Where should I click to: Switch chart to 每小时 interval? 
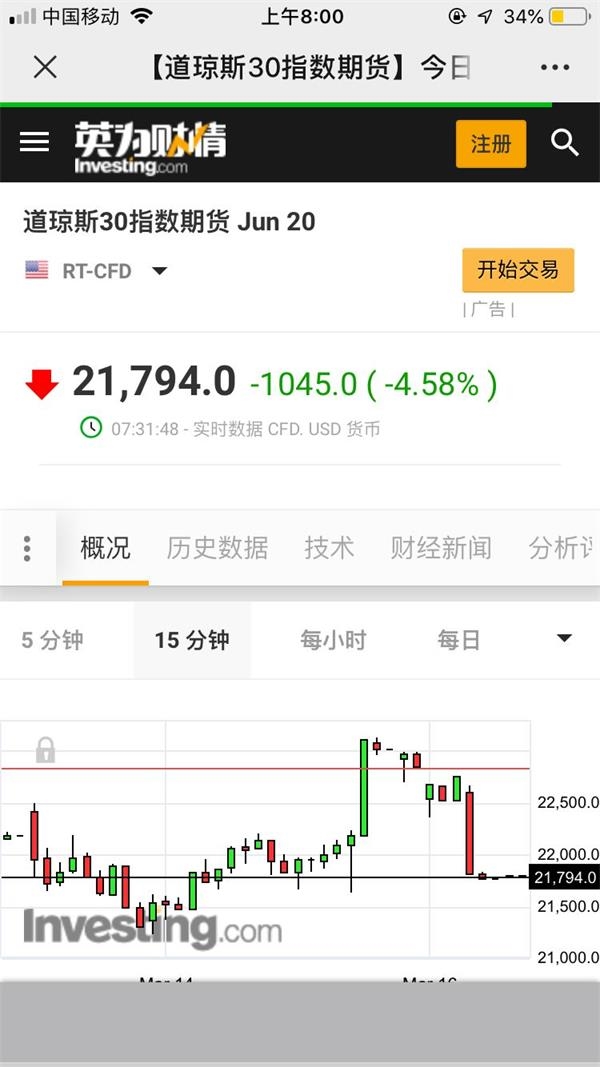click(x=333, y=640)
